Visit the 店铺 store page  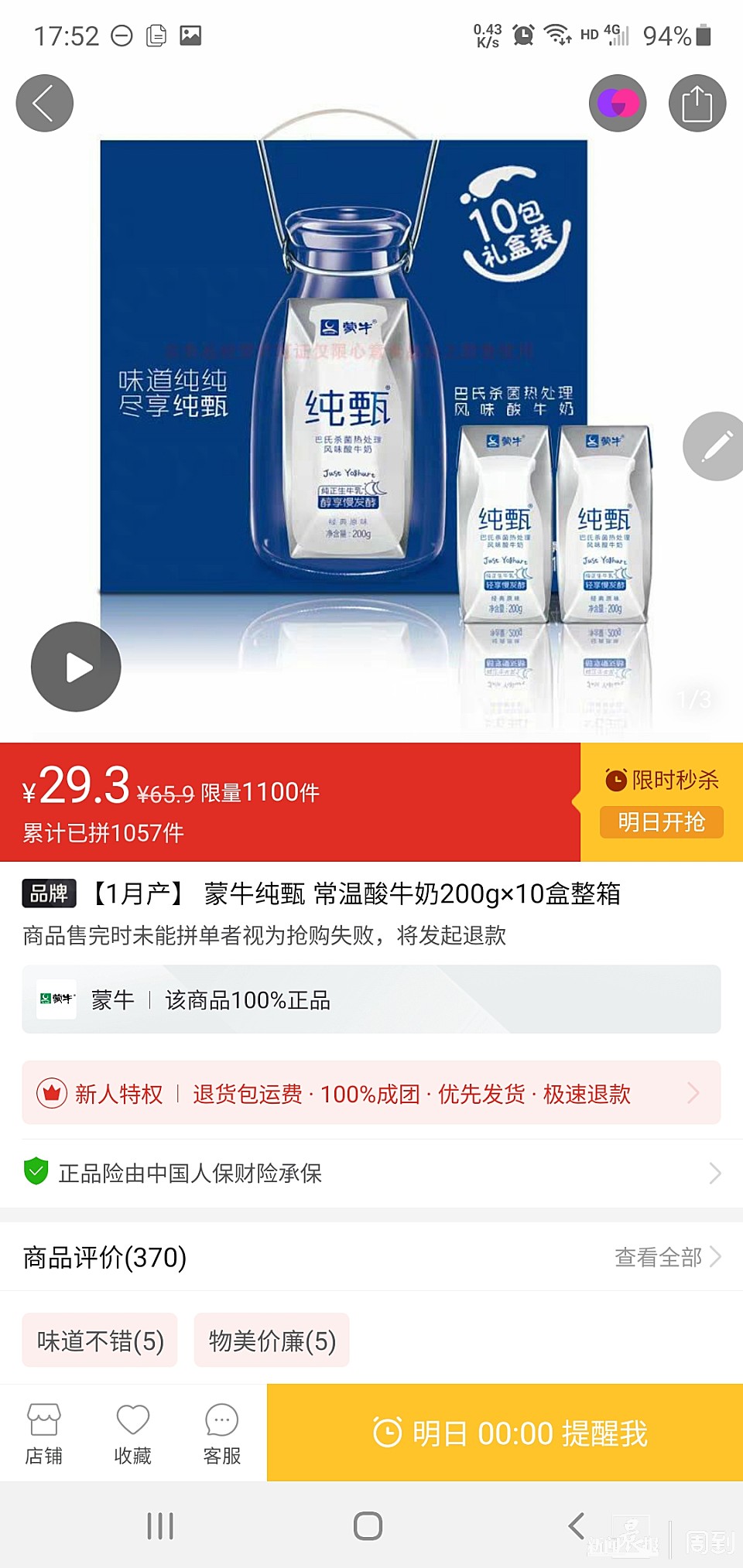(43, 1433)
